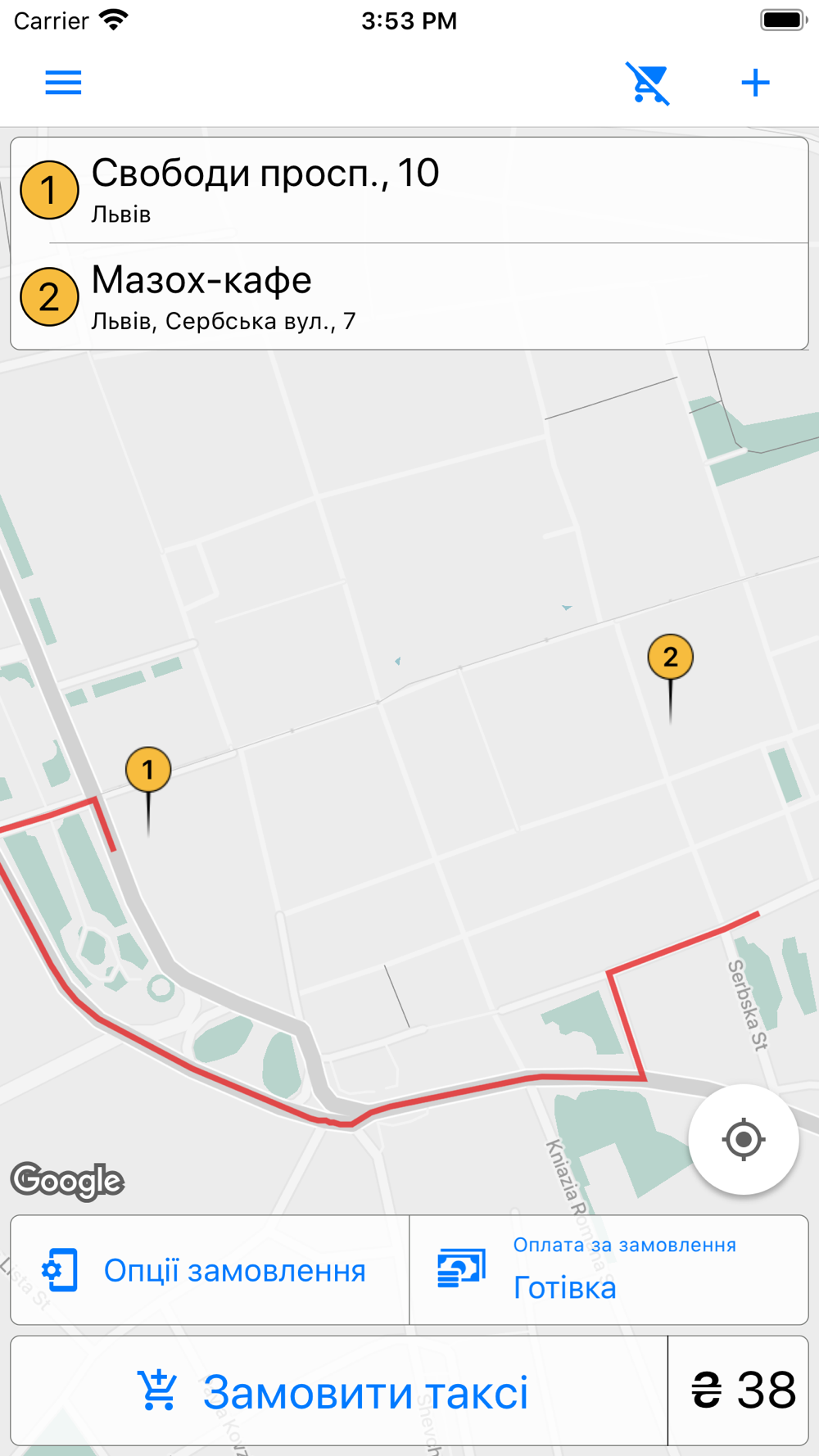This screenshot has height=1456, width=819.
Task: Tap the crossed-out cart icon
Action: [x=648, y=83]
